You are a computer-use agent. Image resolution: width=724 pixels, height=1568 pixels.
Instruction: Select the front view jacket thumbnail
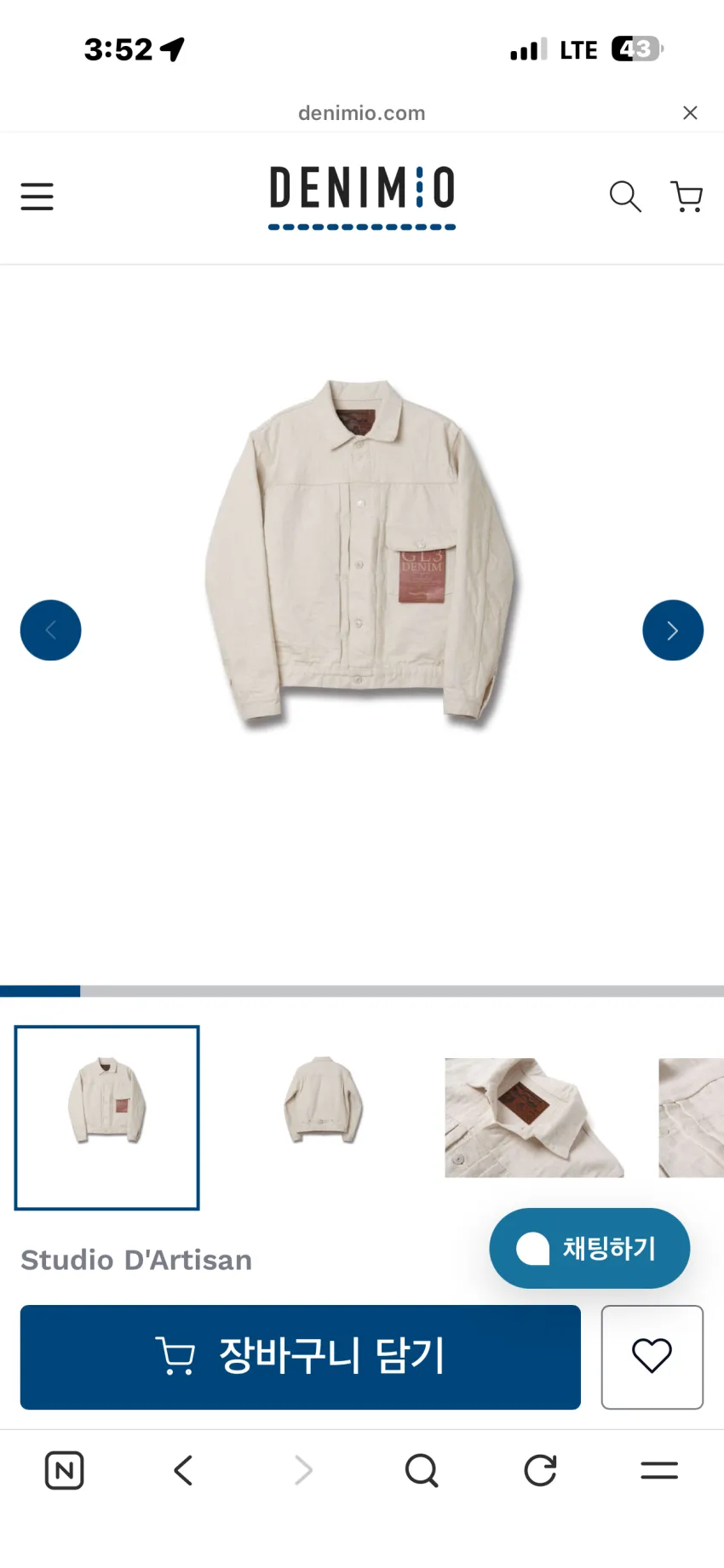click(107, 1118)
